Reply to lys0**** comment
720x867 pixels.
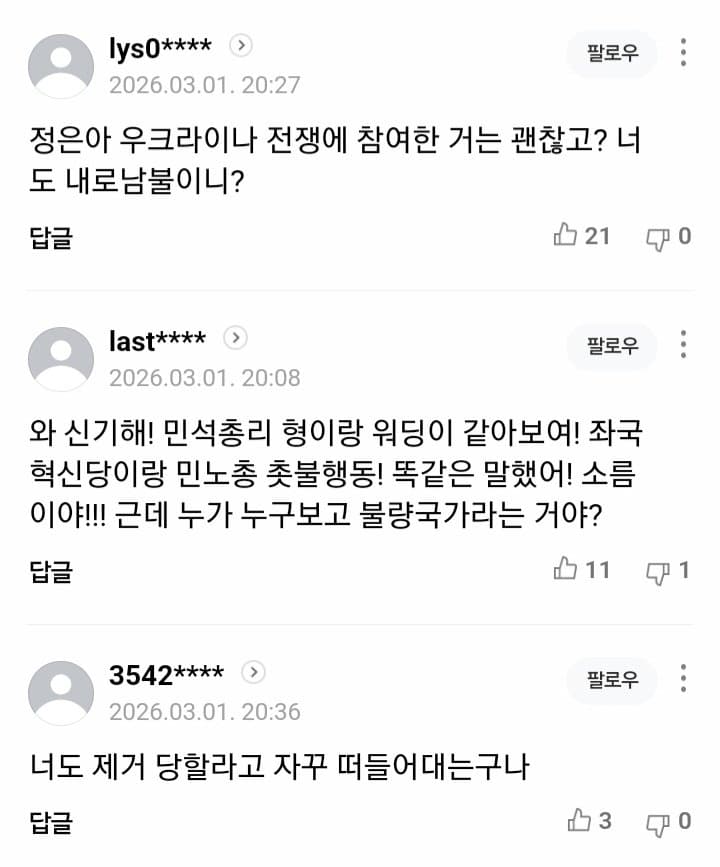(x=51, y=237)
